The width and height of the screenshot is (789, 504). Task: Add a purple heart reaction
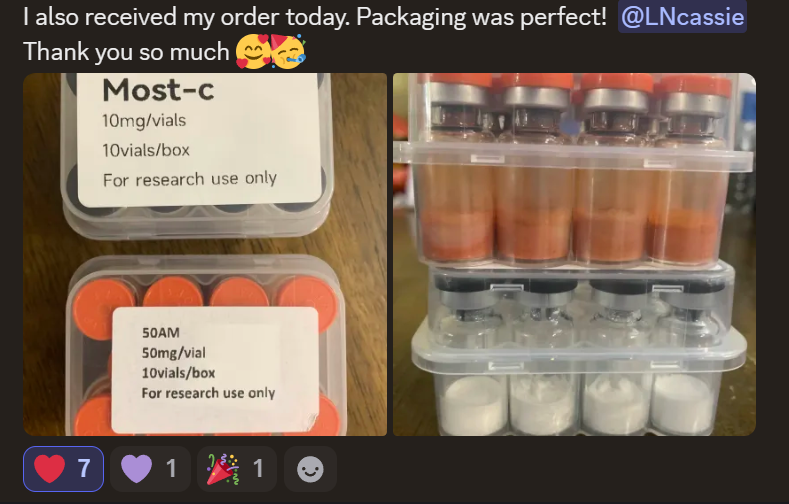(x=150, y=469)
